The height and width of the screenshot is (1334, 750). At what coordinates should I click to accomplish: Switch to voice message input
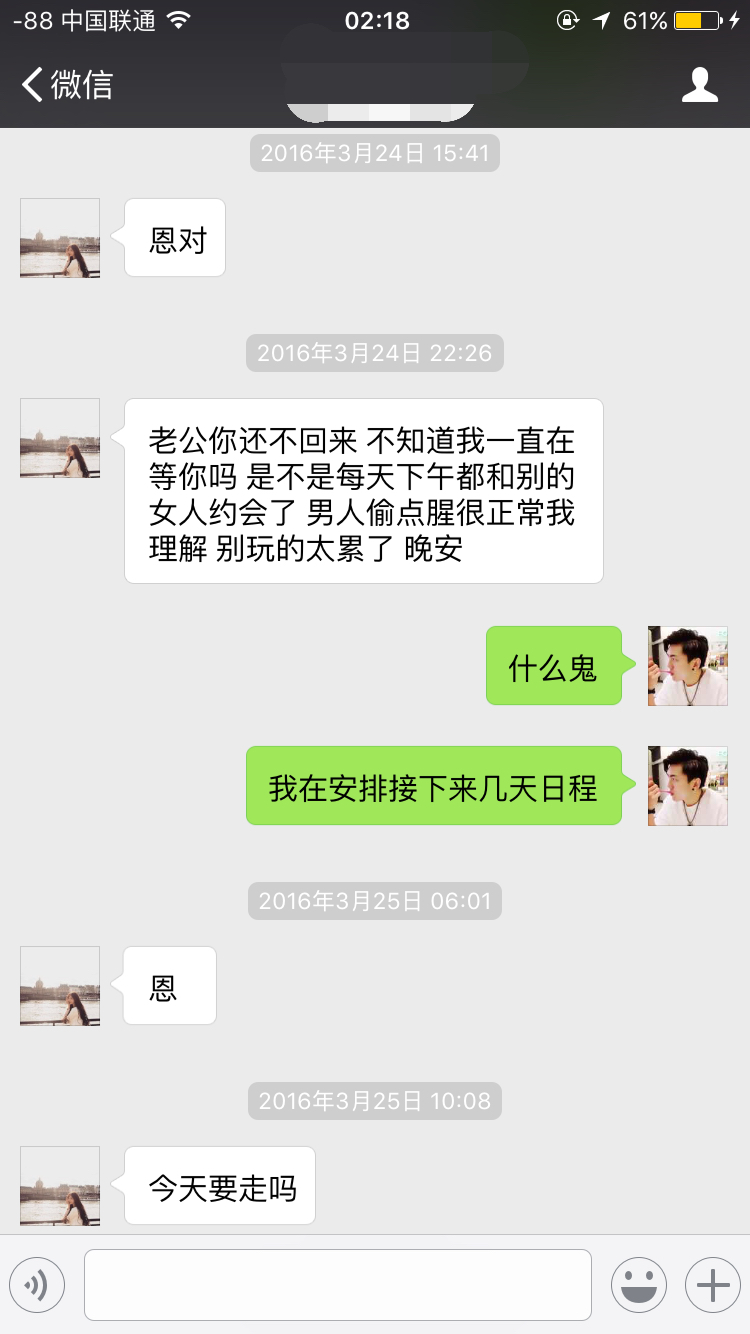37,1285
